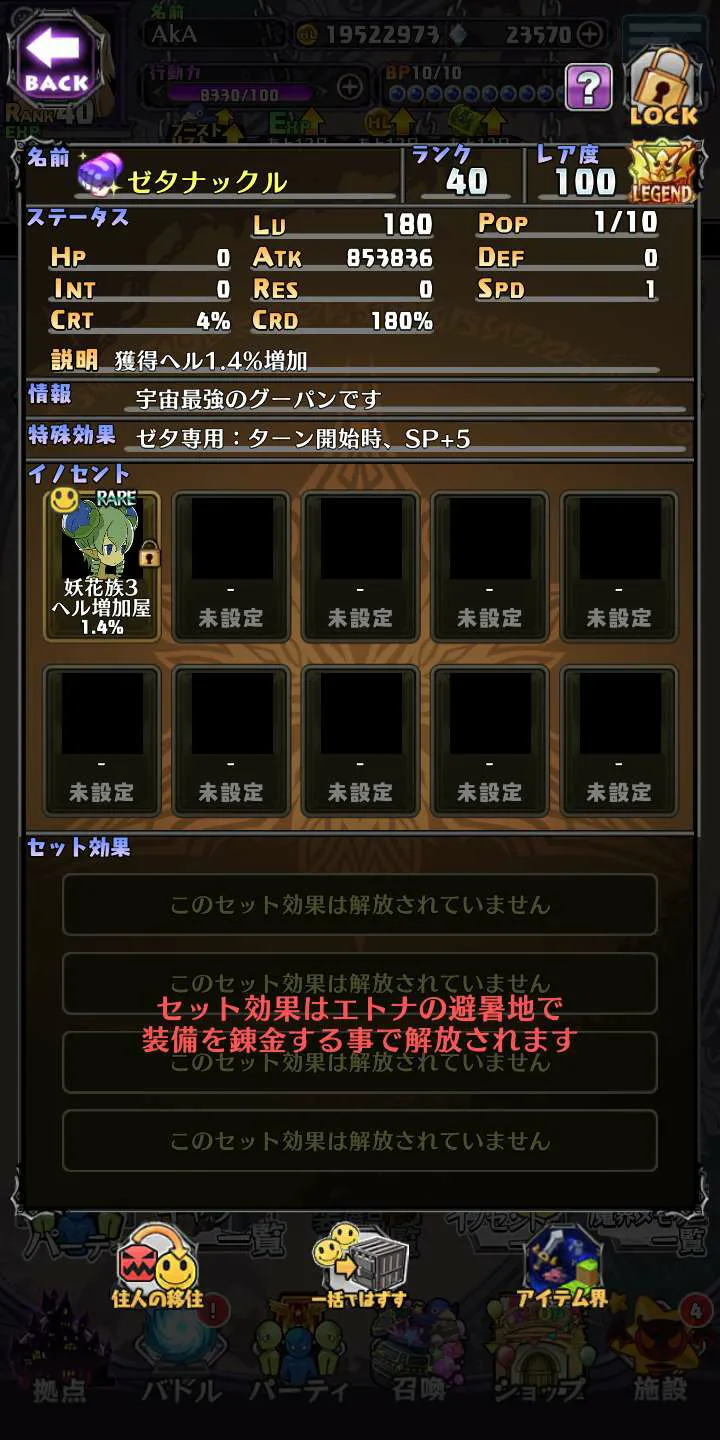This screenshot has height=1440, width=720.
Task: Open the question mark help button
Action: 589,87
